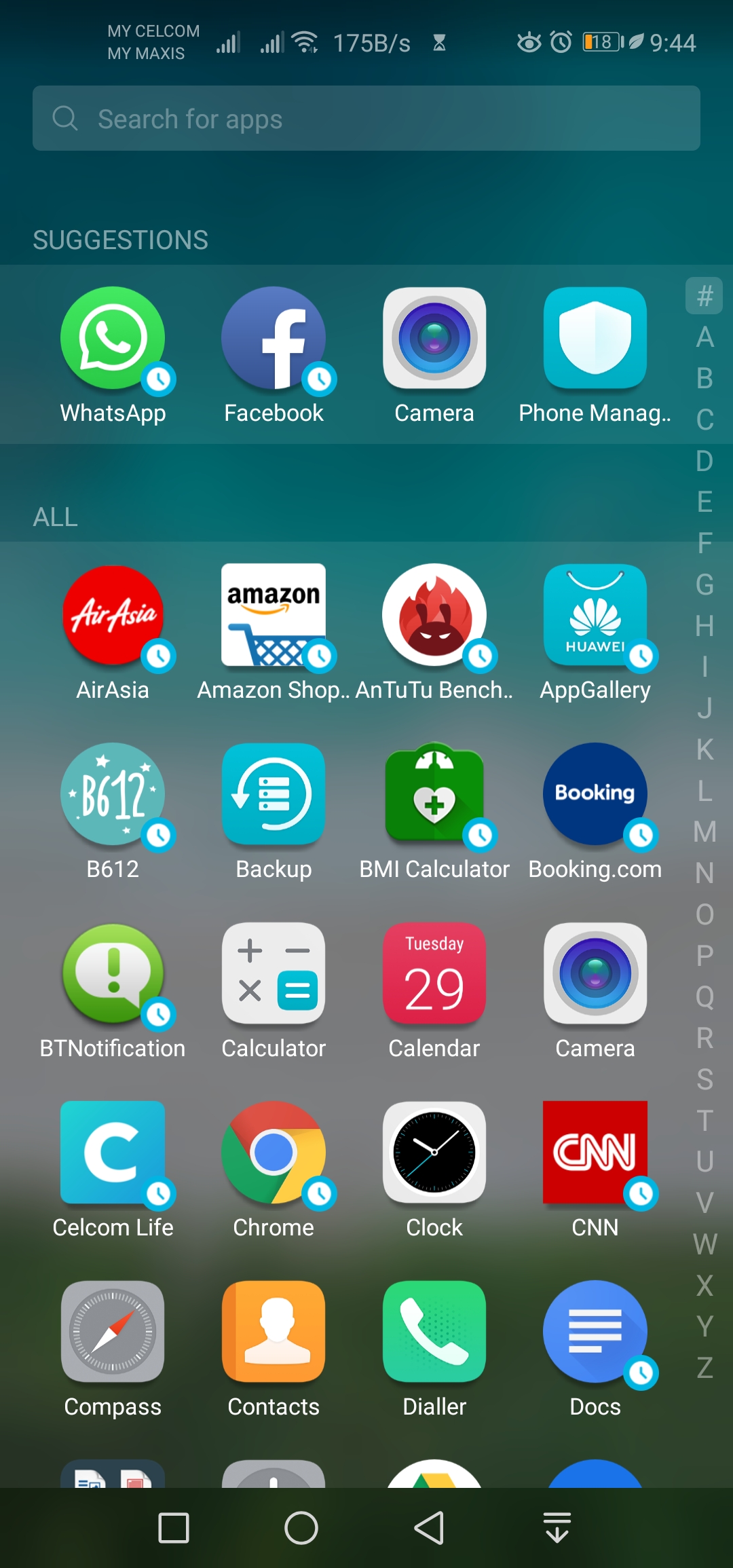Image resolution: width=733 pixels, height=1568 pixels.
Task: Open WhatsApp from the Suggestions row
Action: [113, 339]
